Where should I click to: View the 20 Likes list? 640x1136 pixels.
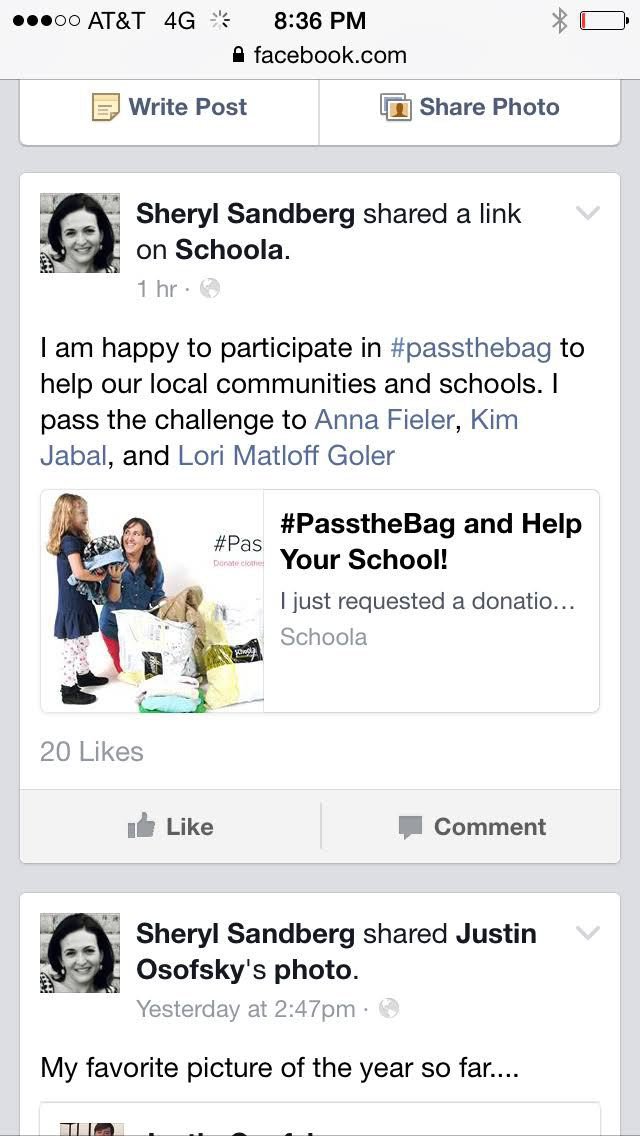coord(92,752)
